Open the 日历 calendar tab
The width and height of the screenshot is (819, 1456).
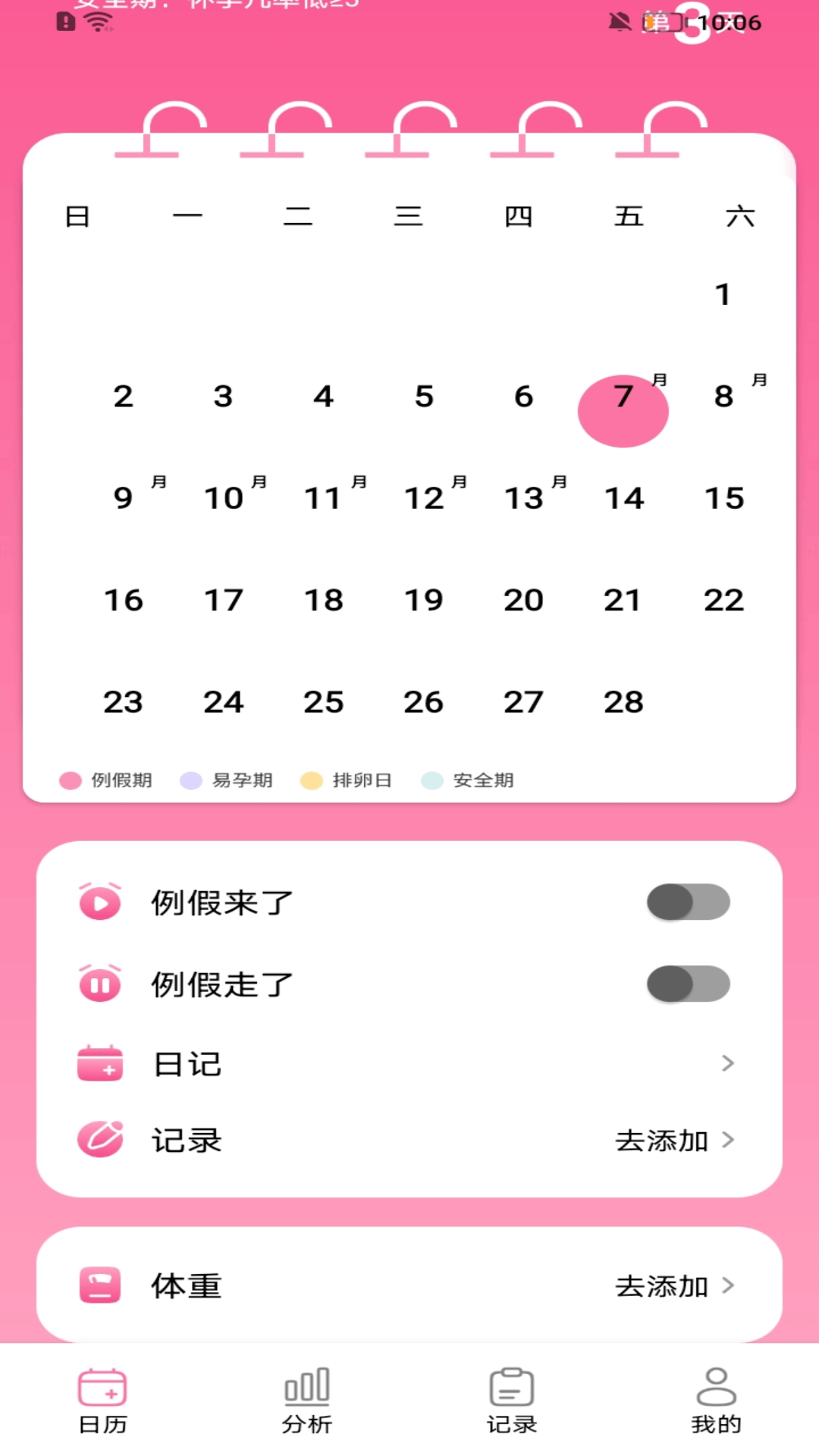coord(102,1400)
